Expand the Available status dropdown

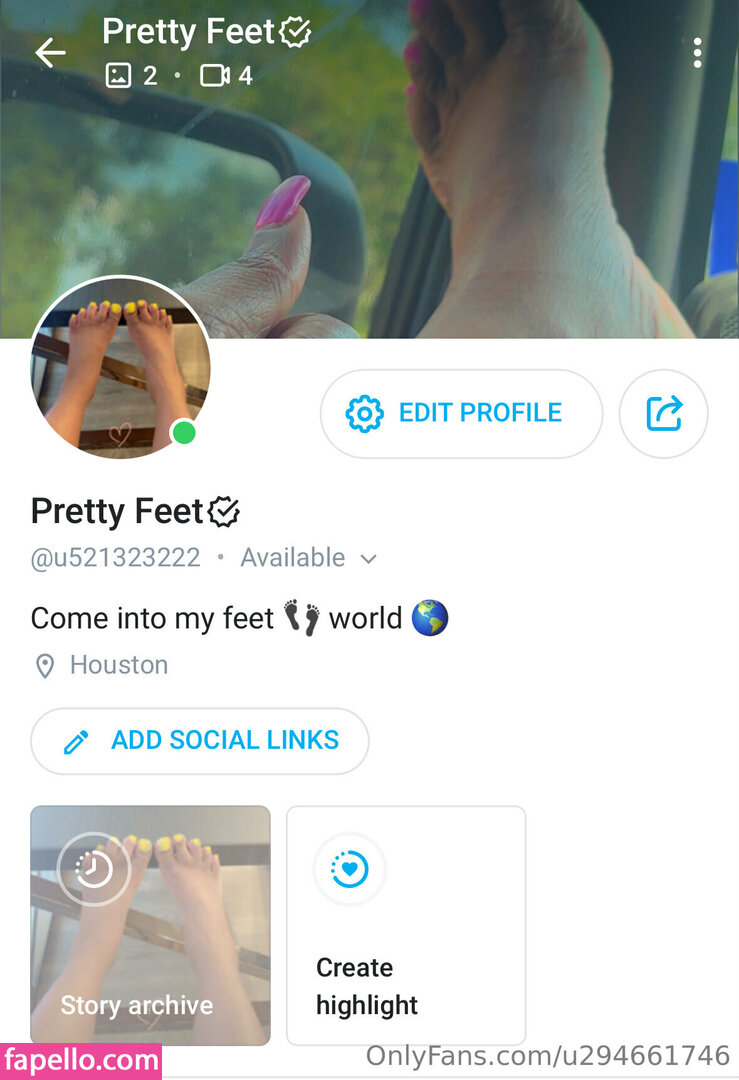368,558
